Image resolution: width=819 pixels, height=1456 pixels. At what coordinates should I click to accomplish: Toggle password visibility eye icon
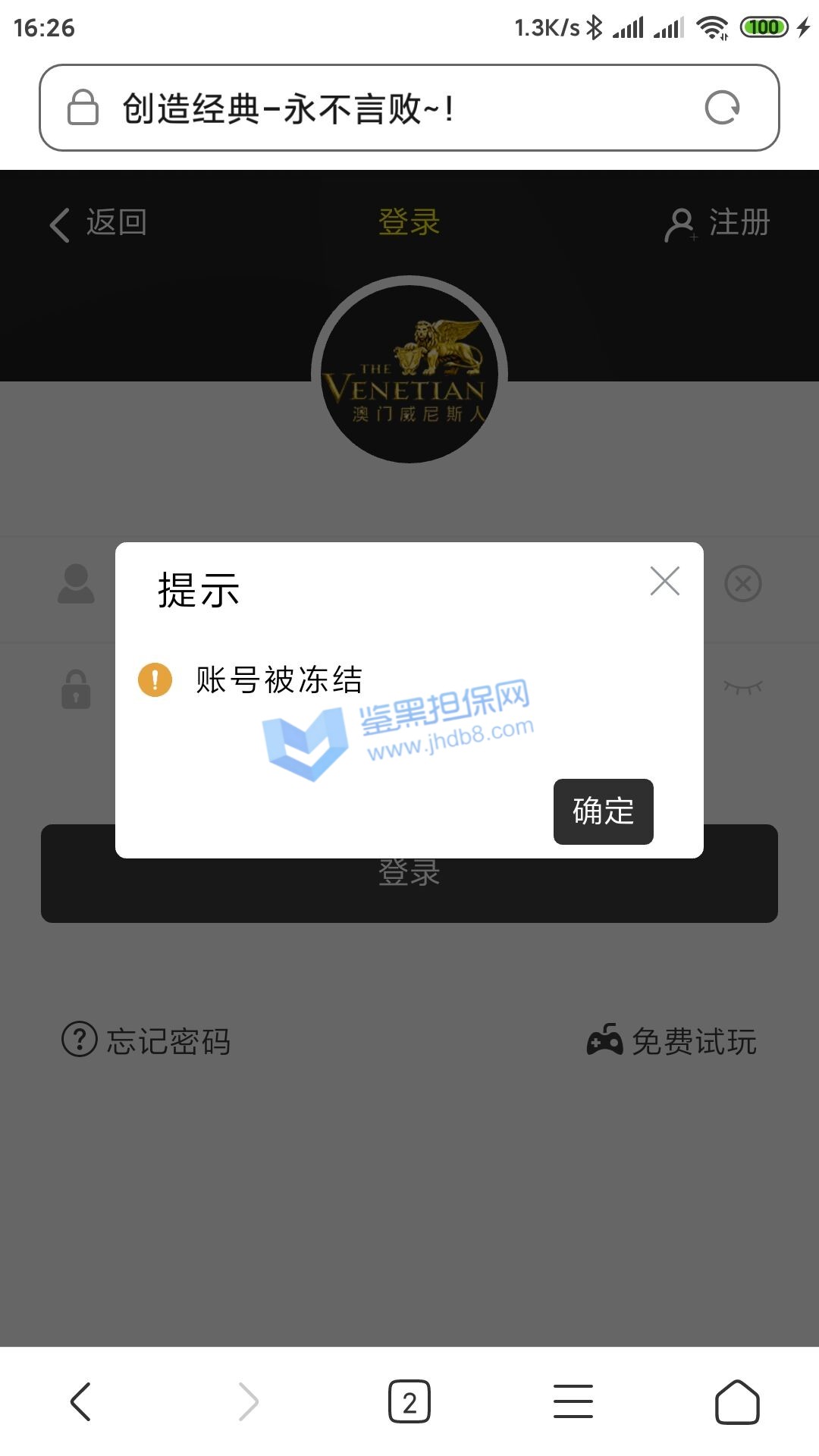742,688
